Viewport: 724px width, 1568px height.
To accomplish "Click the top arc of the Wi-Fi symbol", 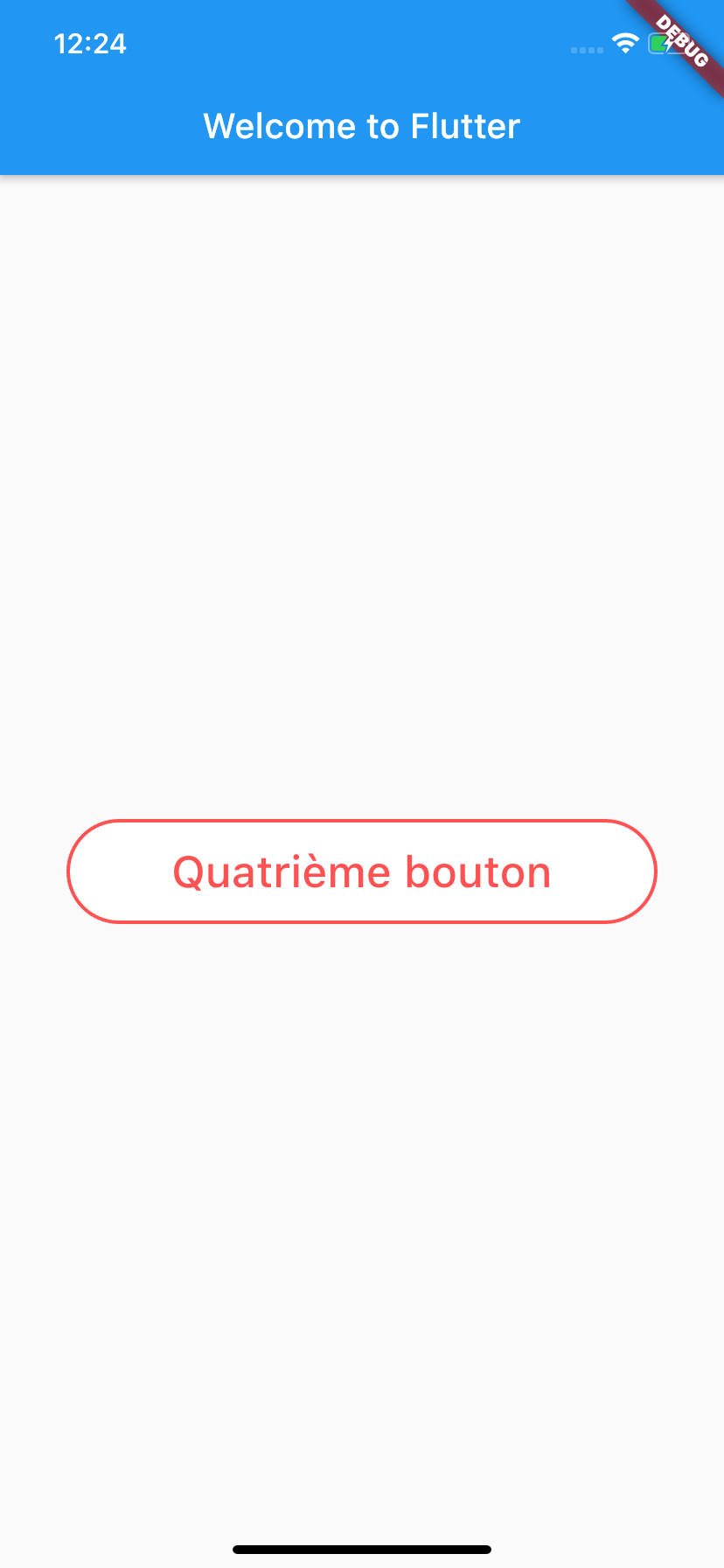I will click(x=624, y=35).
